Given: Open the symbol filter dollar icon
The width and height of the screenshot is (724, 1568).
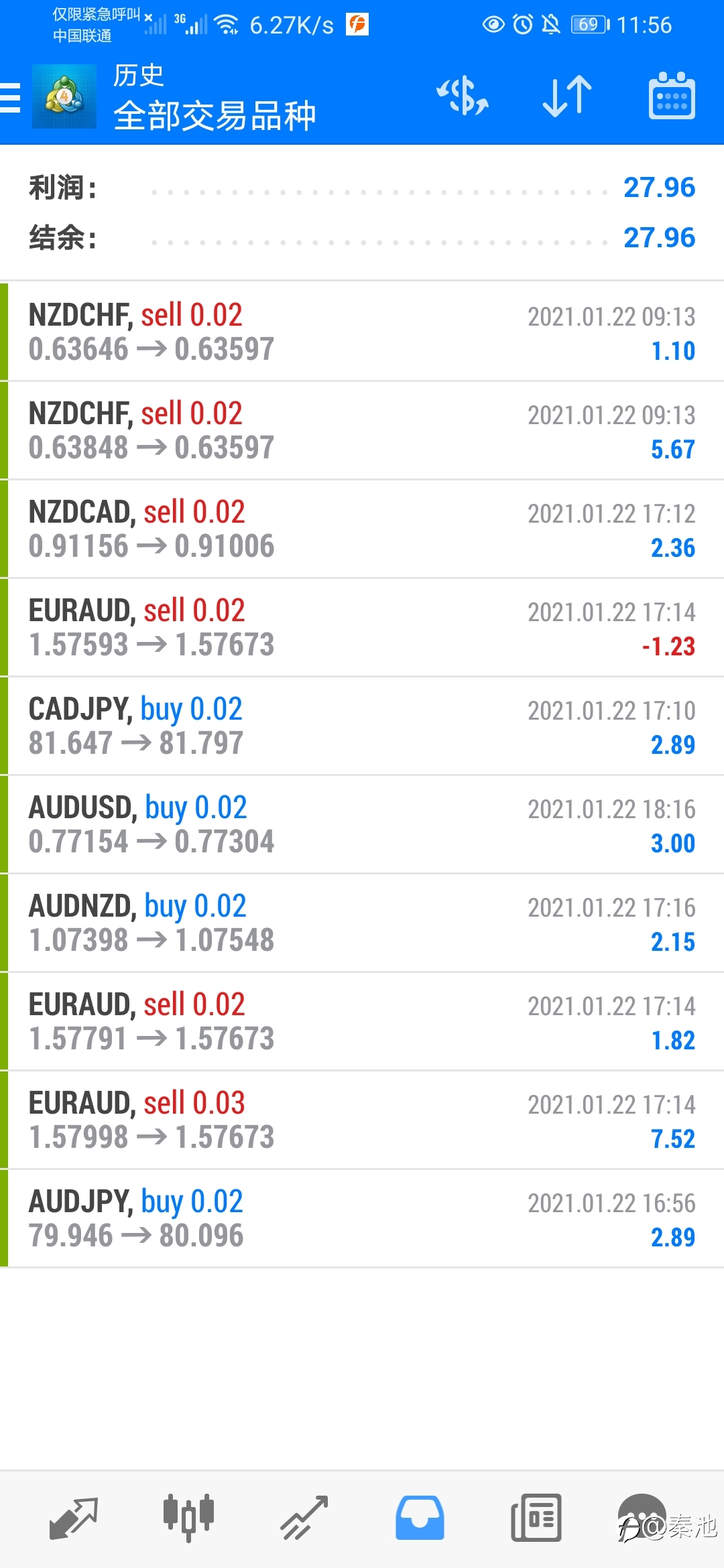Looking at the screenshot, I should [463, 96].
